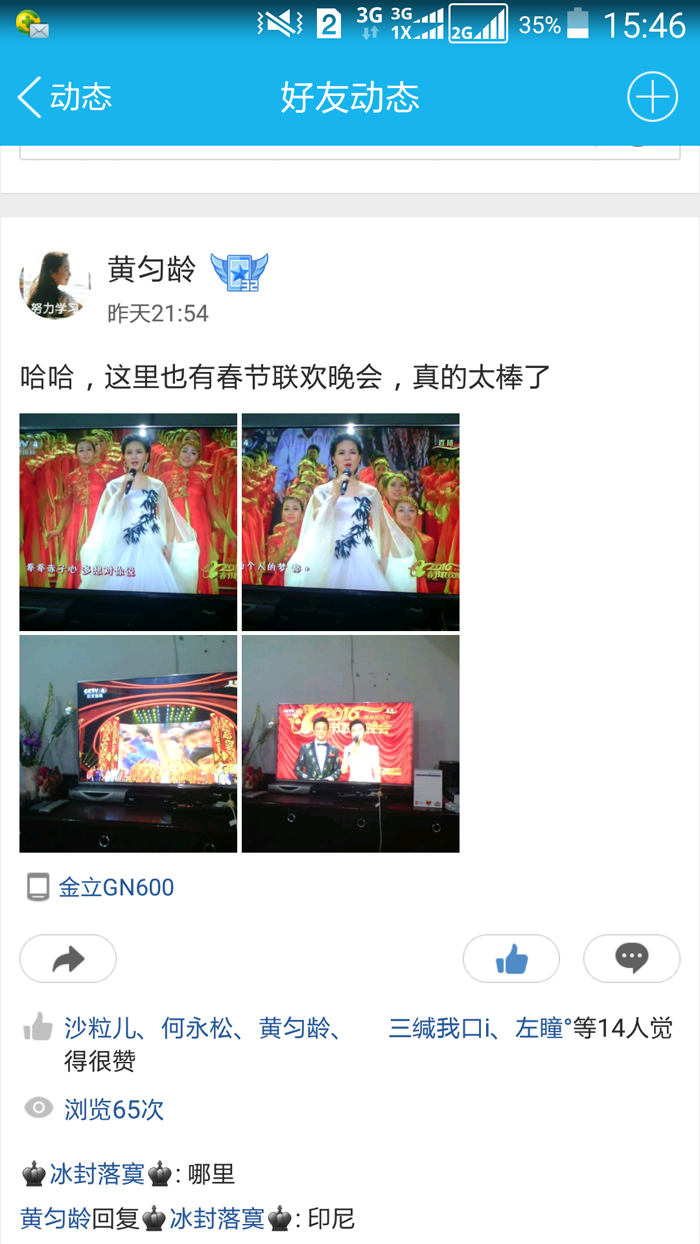Open 左瞳° profile from likes
Viewport: 700px width, 1244px height.
[541, 1028]
